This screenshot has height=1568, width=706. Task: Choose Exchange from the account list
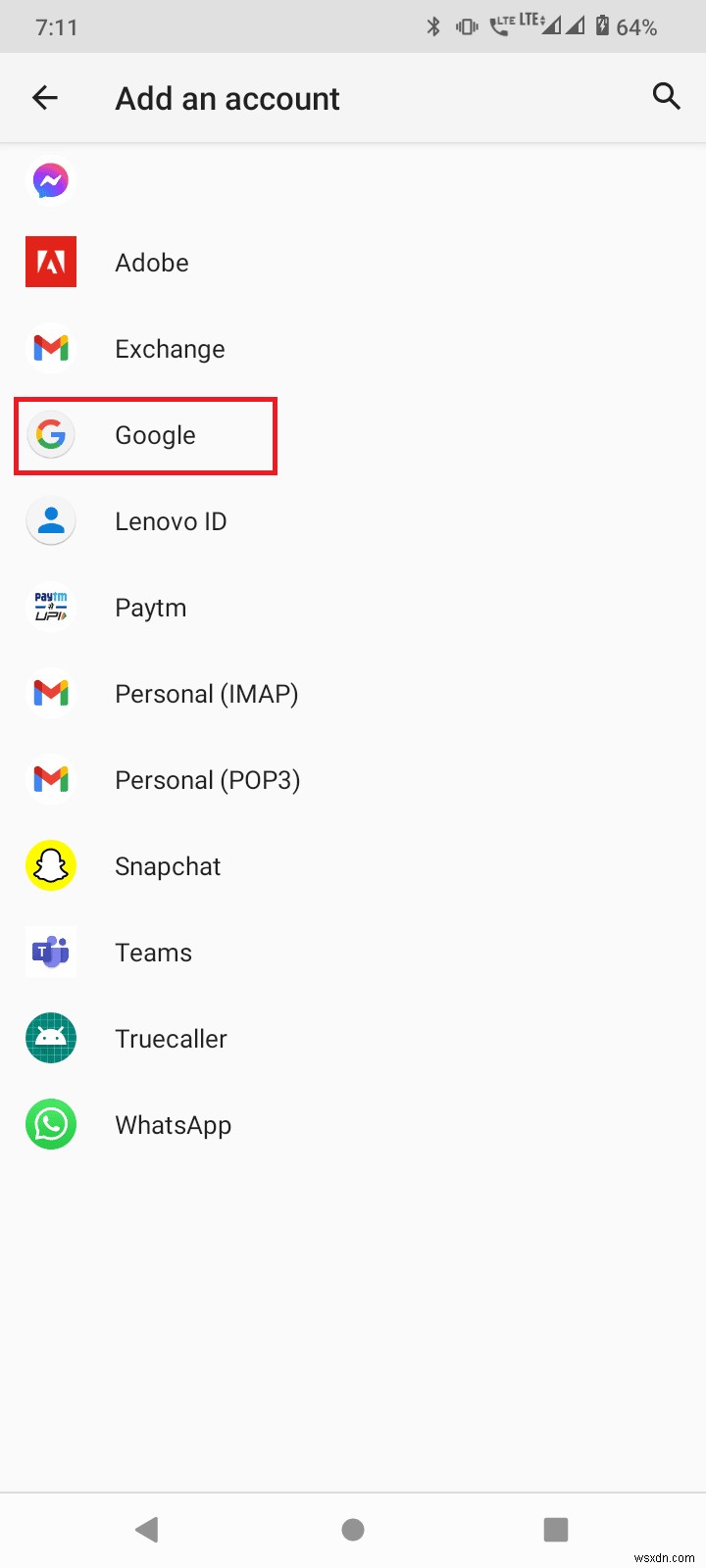[x=170, y=348]
